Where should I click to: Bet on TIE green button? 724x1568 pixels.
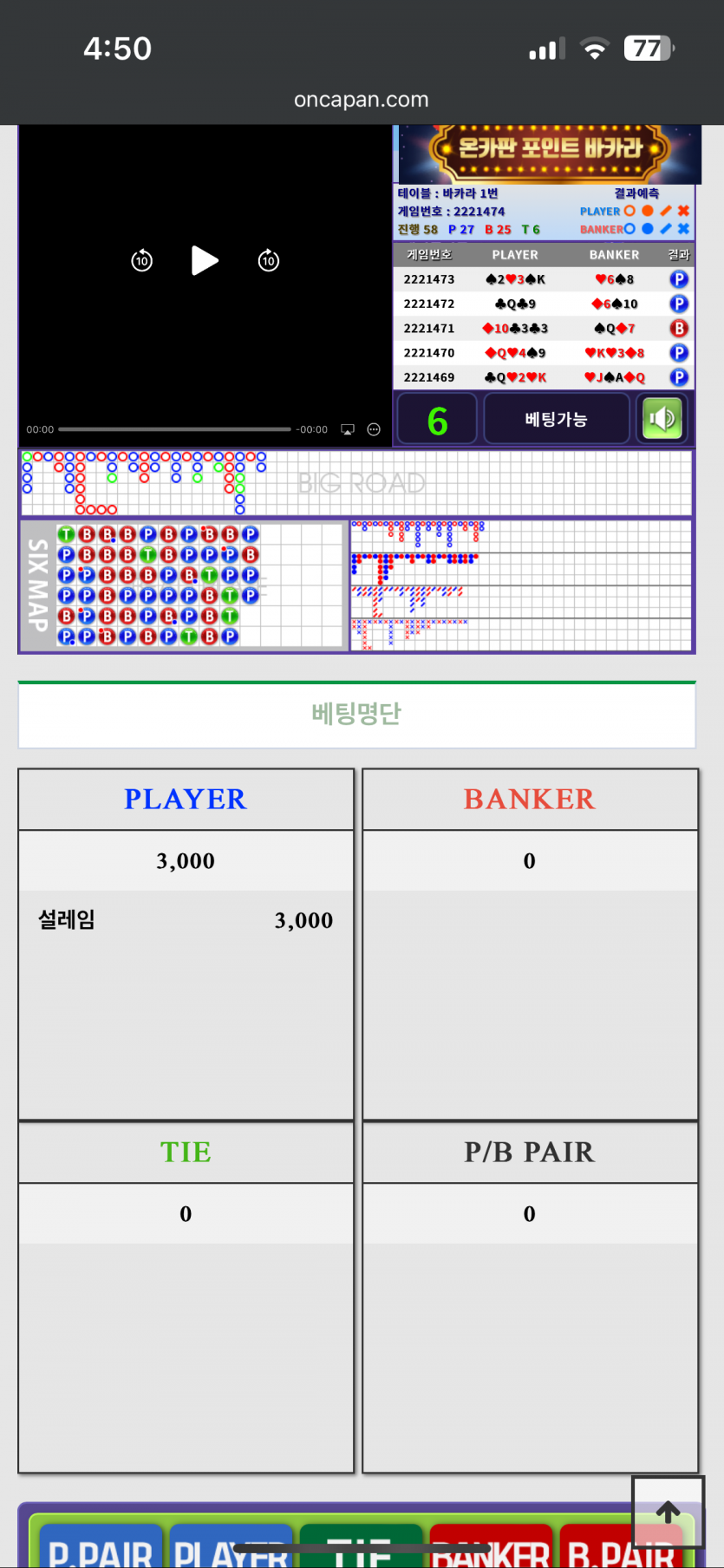coord(361,1549)
